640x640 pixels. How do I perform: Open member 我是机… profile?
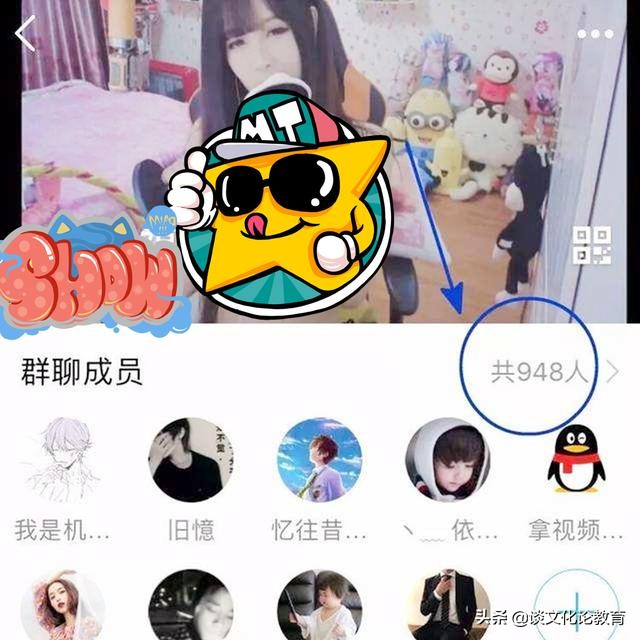click(x=63, y=461)
